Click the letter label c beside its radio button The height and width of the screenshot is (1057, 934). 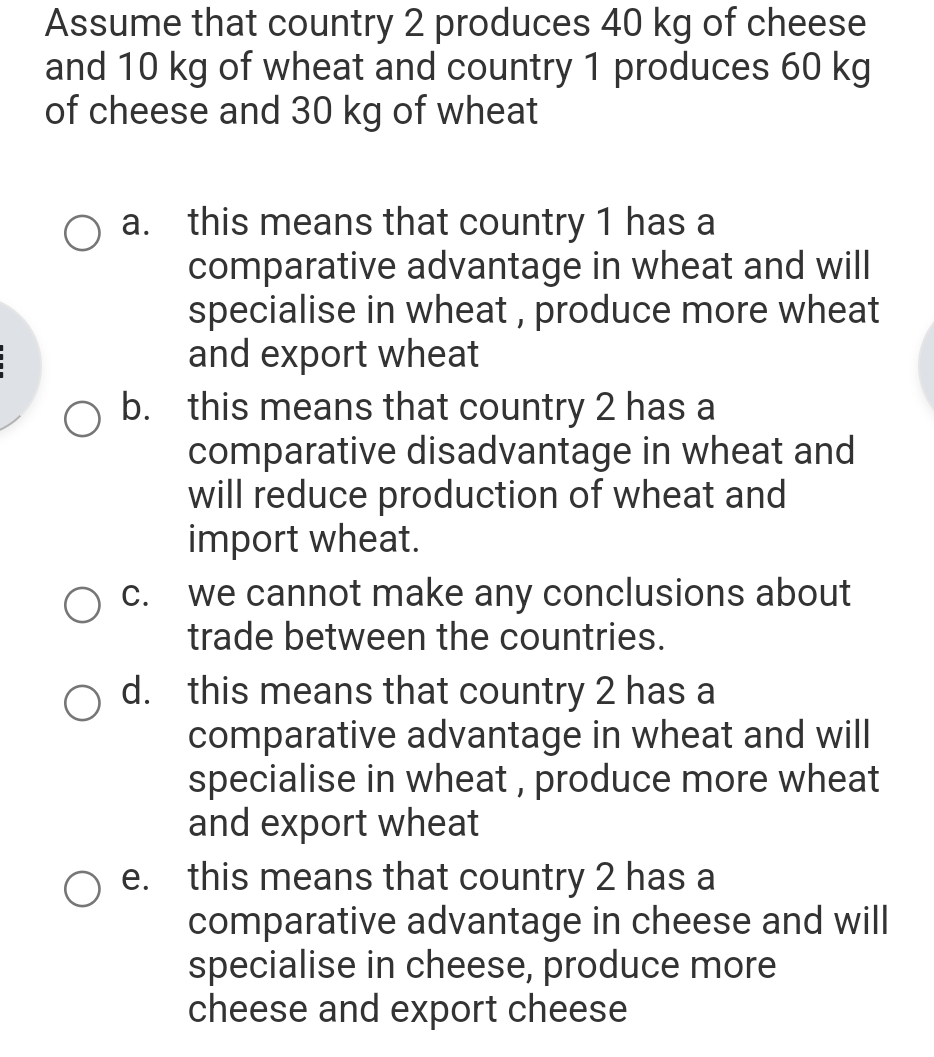click(x=133, y=593)
